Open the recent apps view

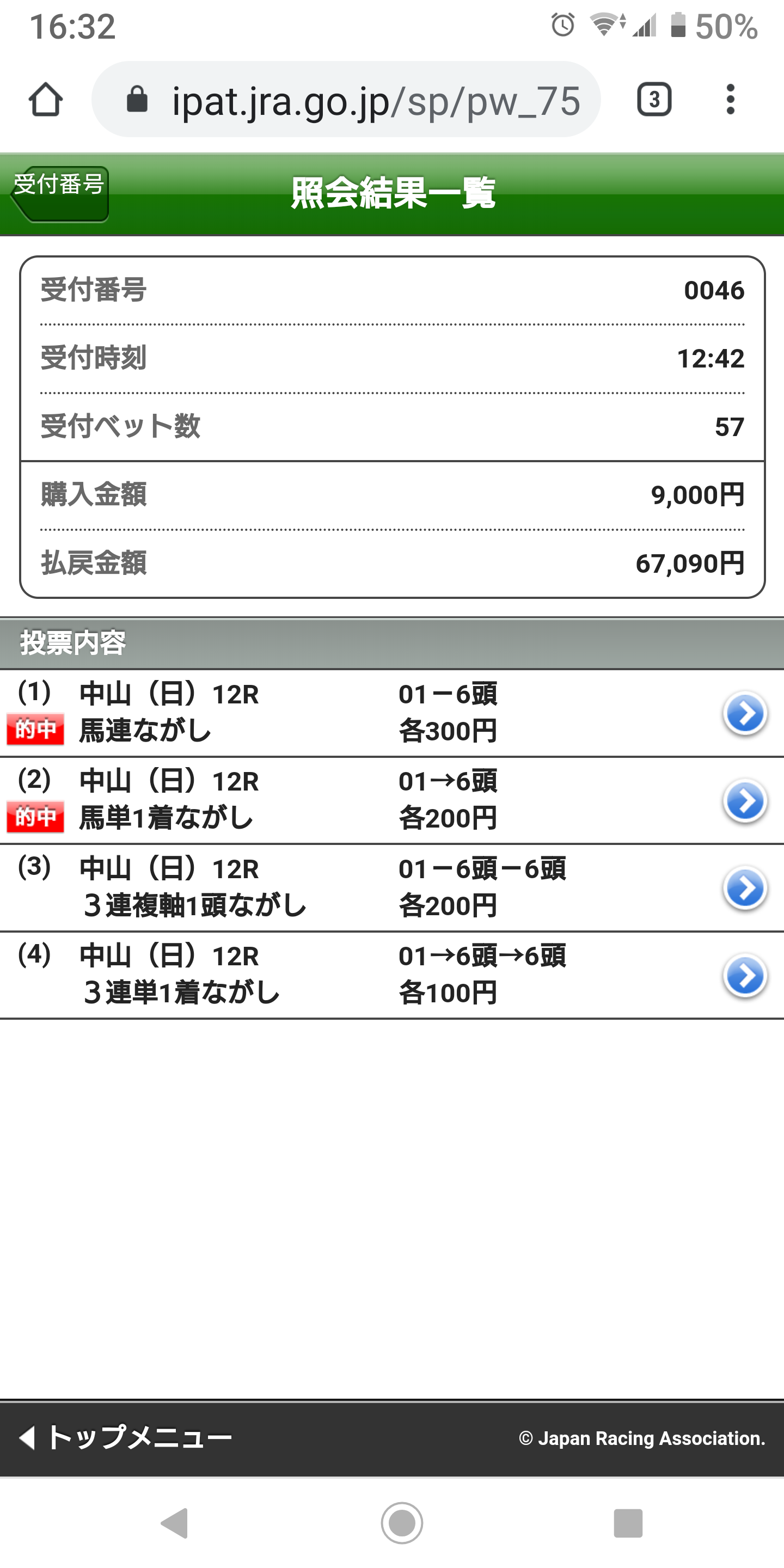pyautogui.click(x=628, y=1523)
